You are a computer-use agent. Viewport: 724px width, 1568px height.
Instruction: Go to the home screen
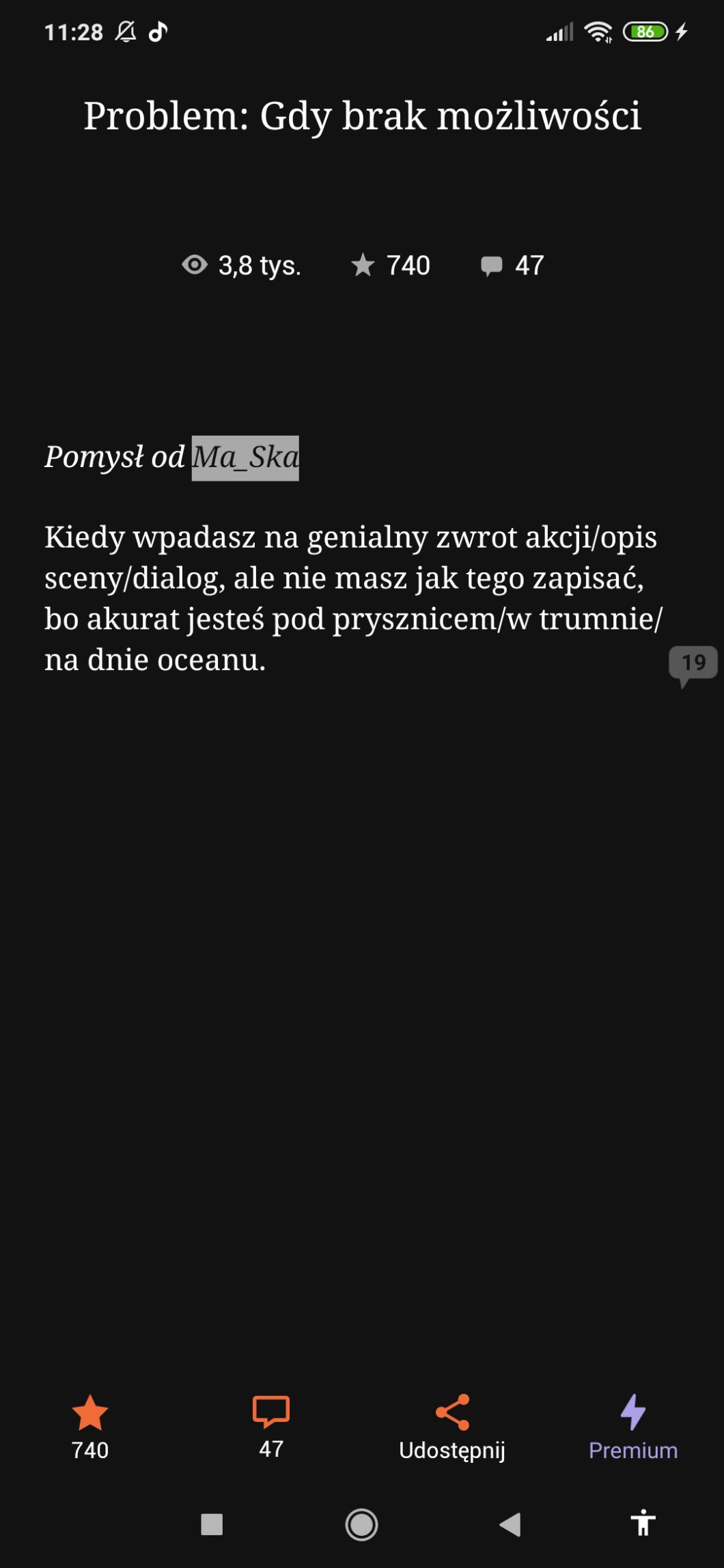tap(361, 1524)
